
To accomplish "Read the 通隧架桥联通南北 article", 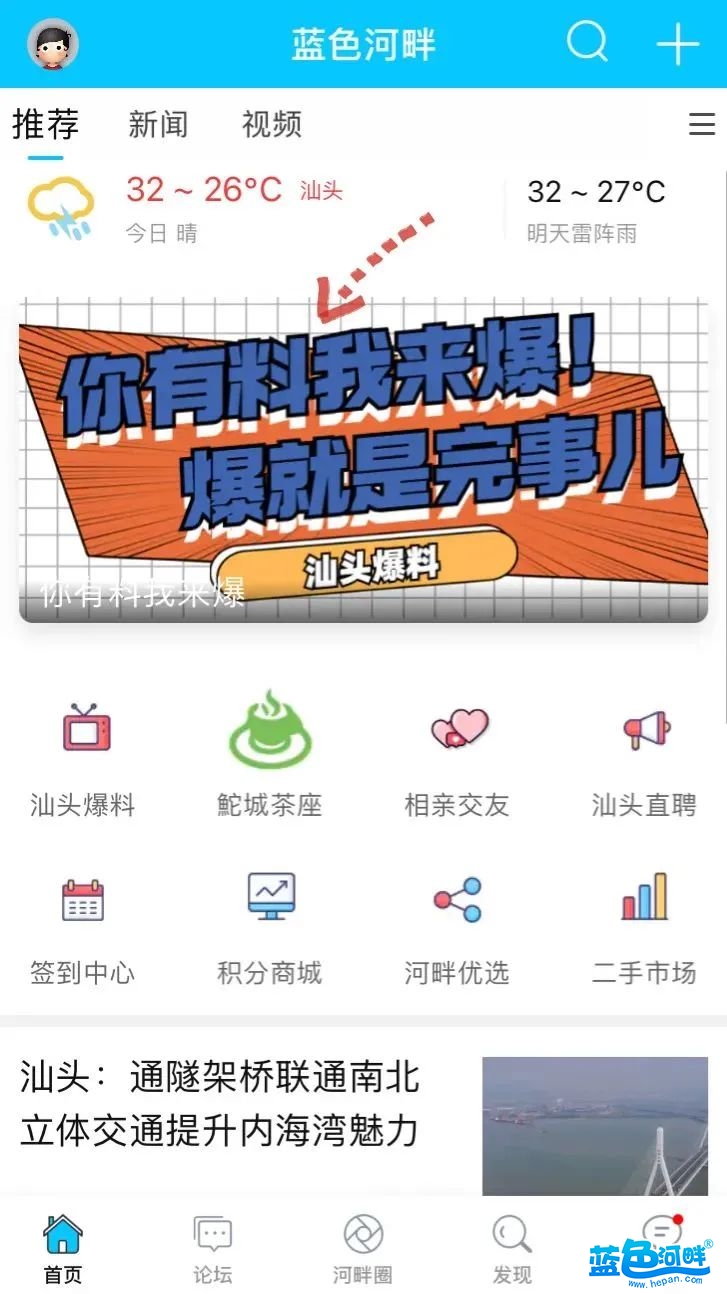I will (x=220, y=1105).
